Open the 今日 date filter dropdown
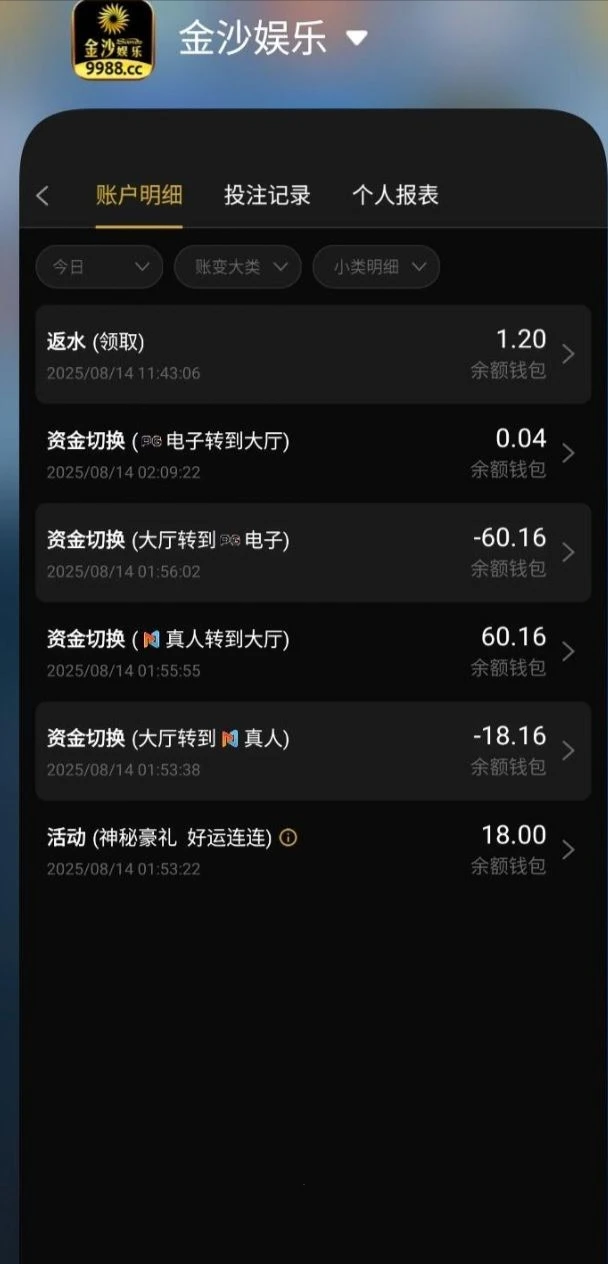The width and height of the screenshot is (608, 1264). coord(99,267)
